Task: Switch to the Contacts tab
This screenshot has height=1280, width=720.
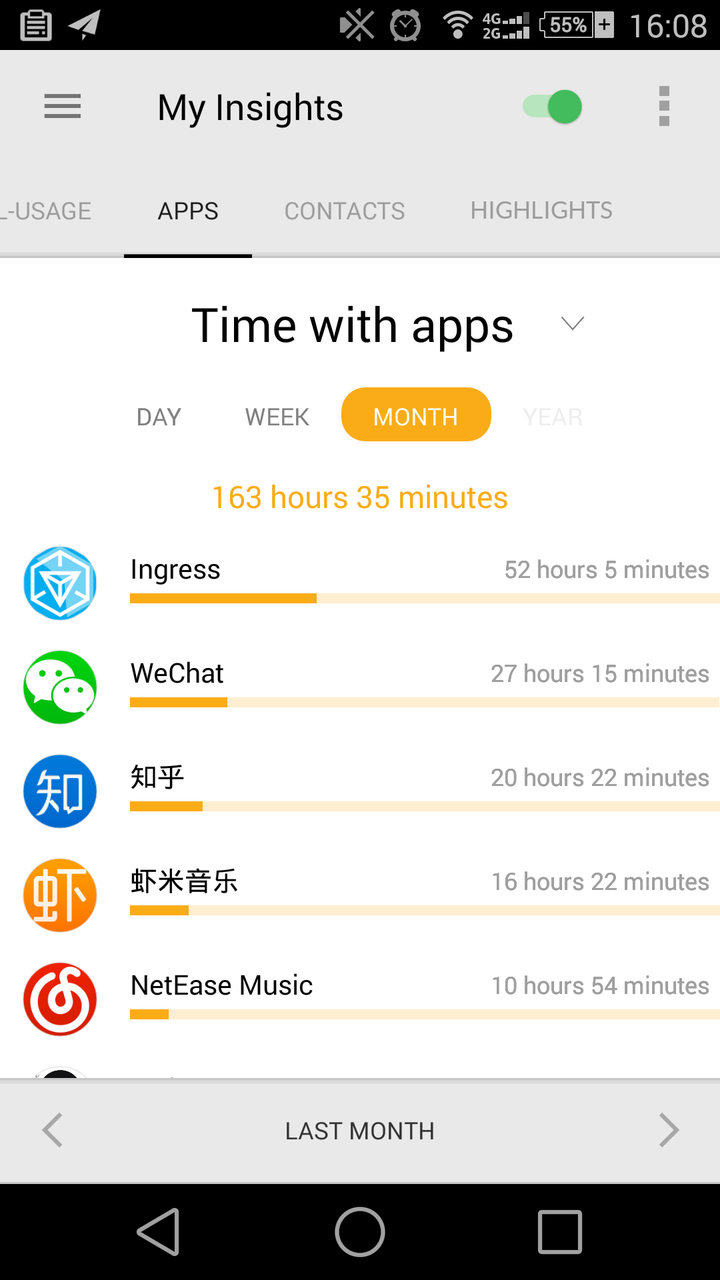Action: [x=344, y=211]
